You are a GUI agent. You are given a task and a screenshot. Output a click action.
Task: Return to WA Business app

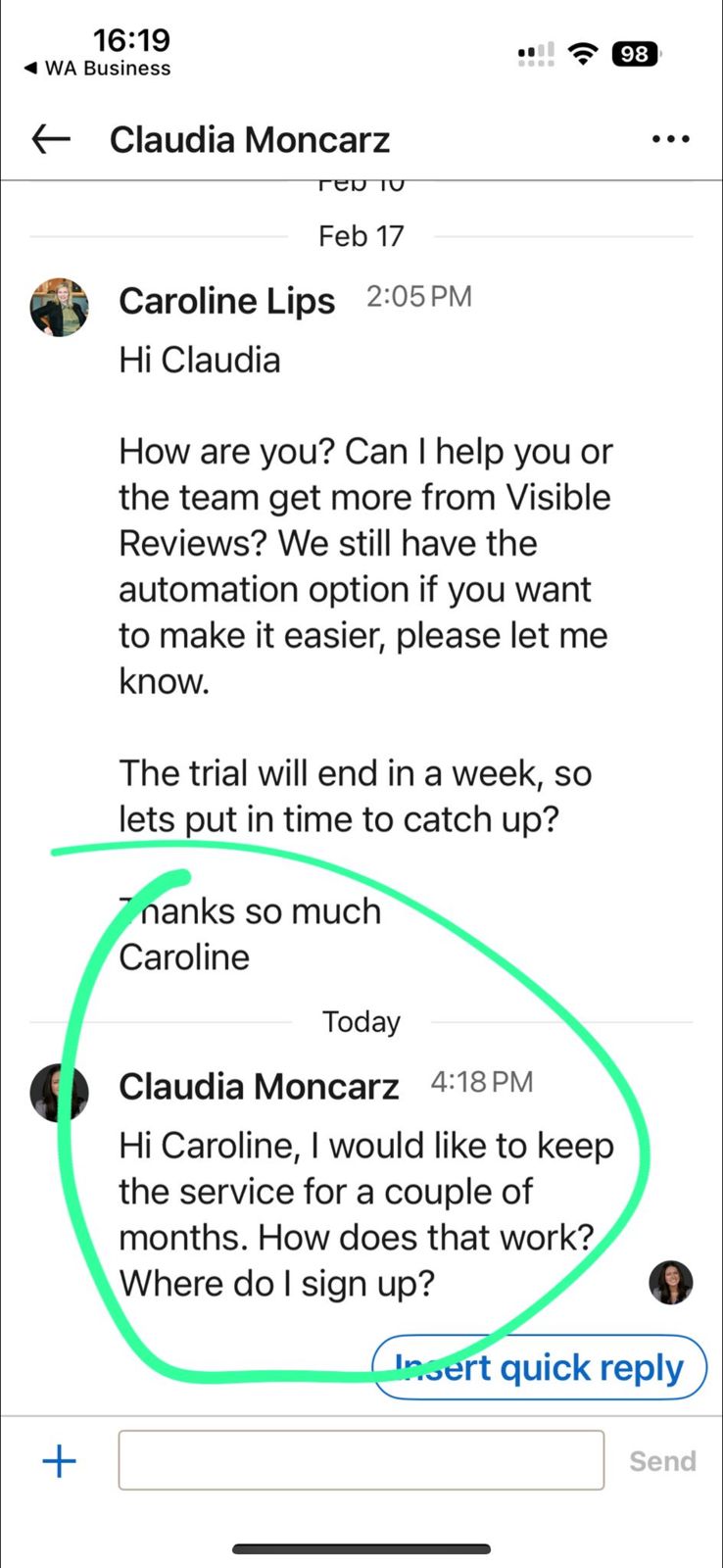pyautogui.click(x=97, y=68)
